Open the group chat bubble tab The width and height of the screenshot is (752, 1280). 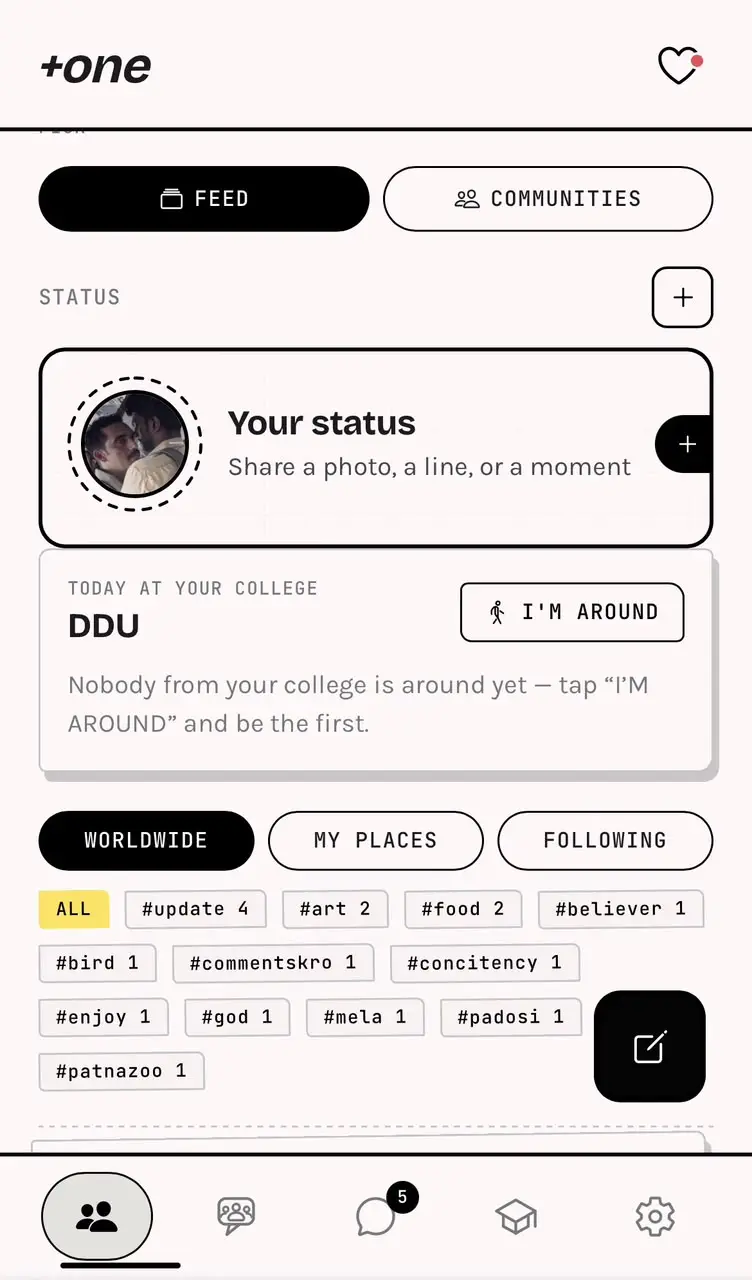coord(236,1217)
